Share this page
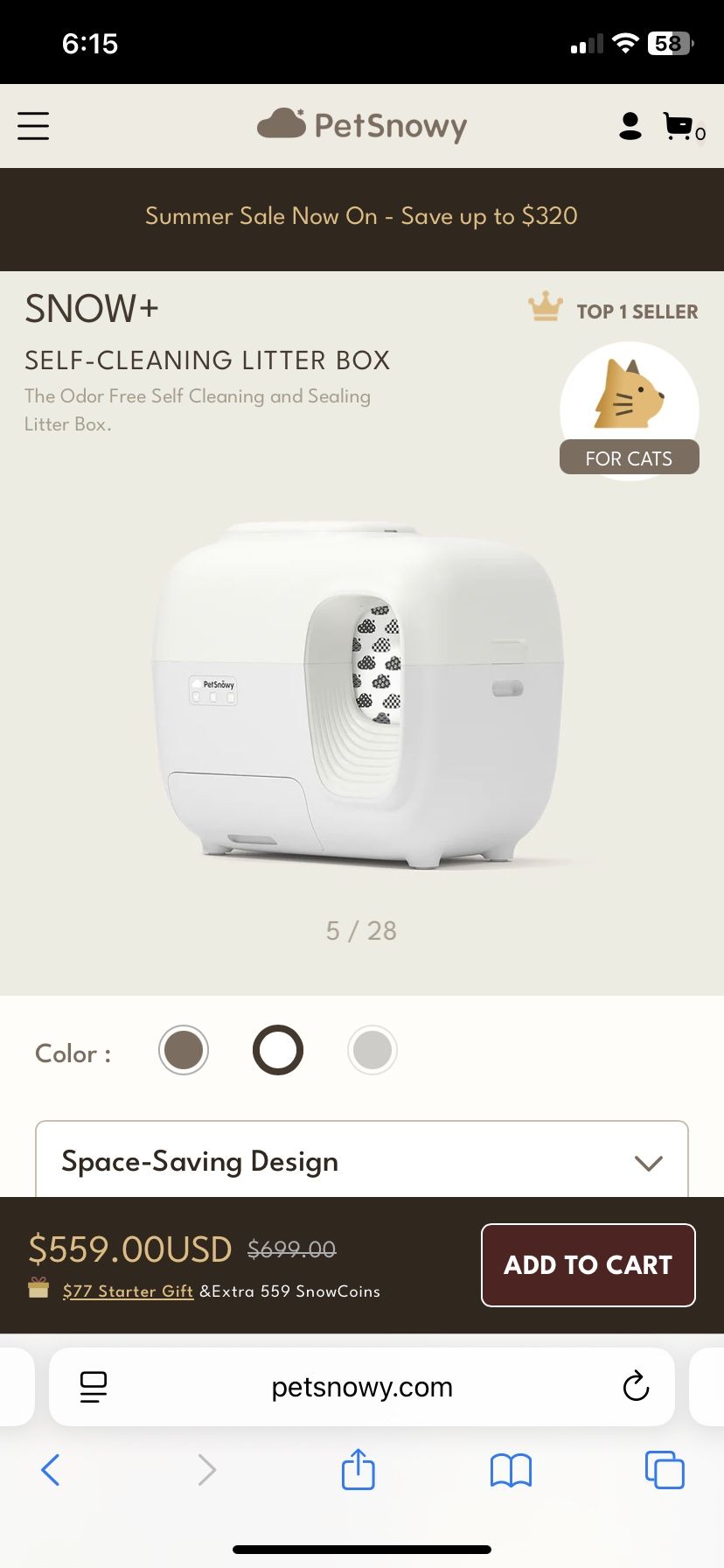Image resolution: width=724 pixels, height=1568 pixels. pyautogui.click(x=359, y=1470)
